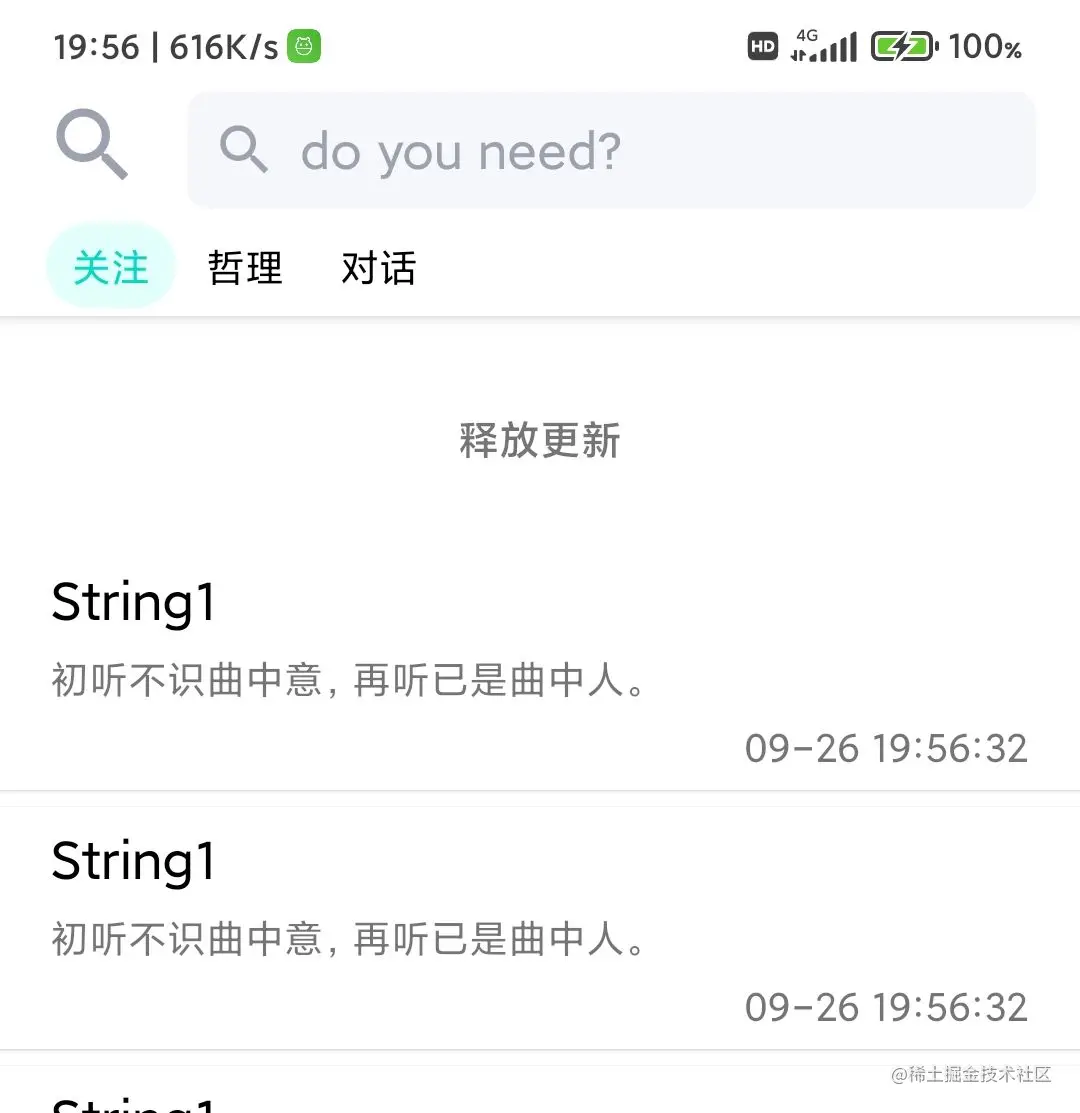Click the 616K/s network speed indicator
This screenshot has width=1080, height=1113.
pyautogui.click(x=225, y=46)
